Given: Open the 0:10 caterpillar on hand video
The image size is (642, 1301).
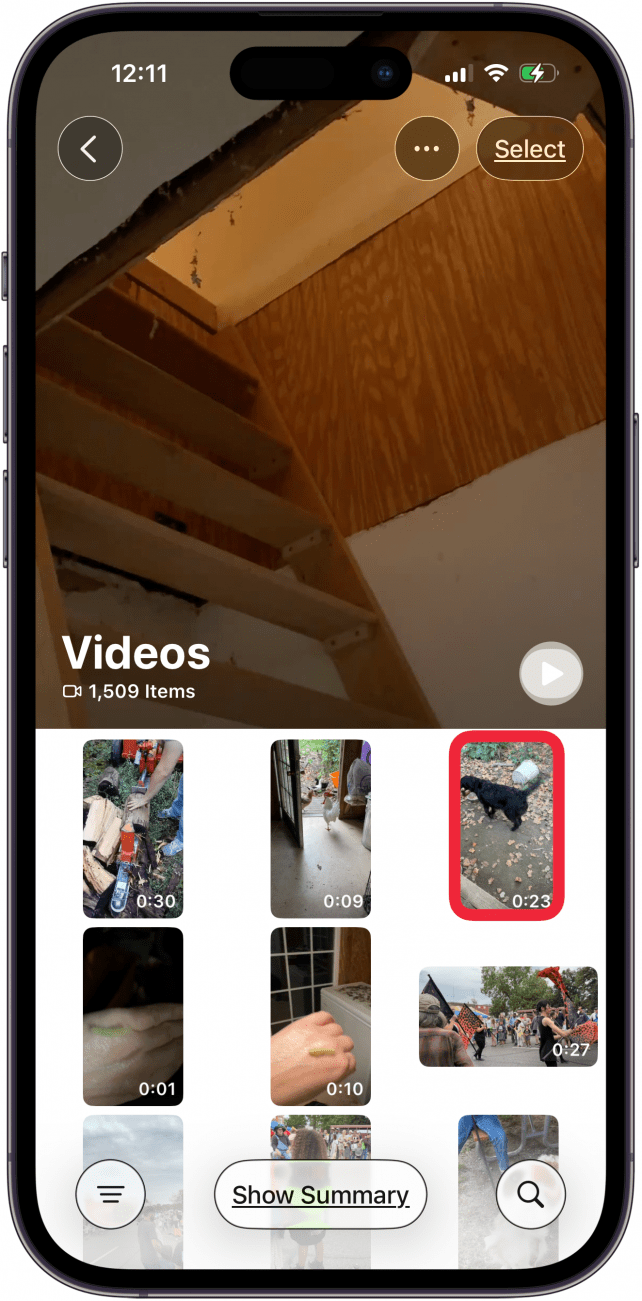Looking at the screenshot, I should coord(321,1016).
